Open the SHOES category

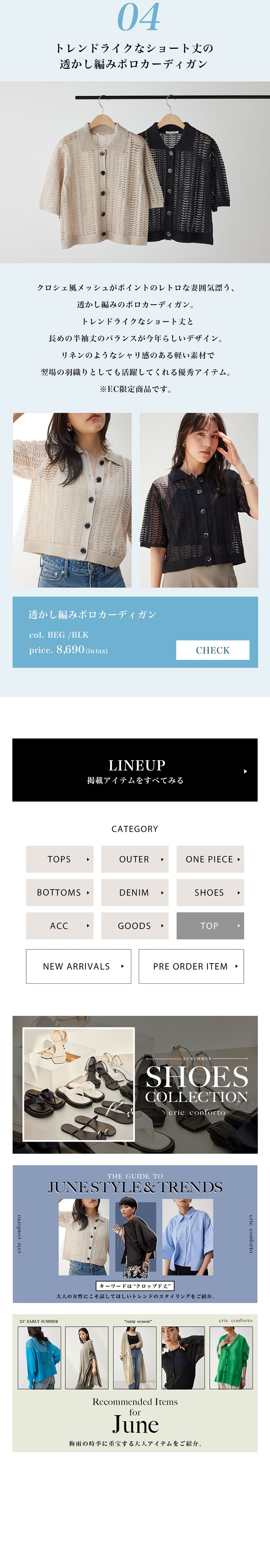(210, 892)
